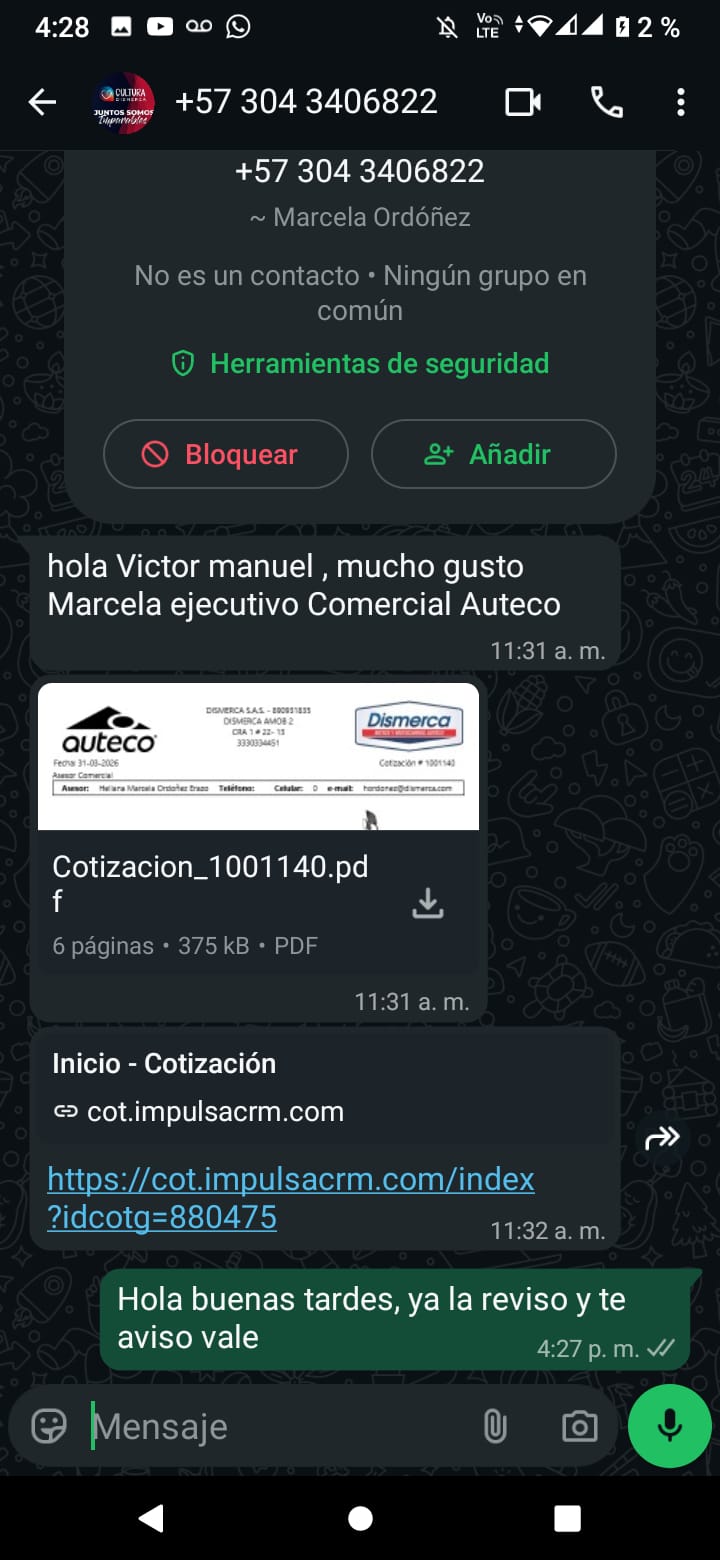Open the emoji picker
Image resolution: width=720 pixels, height=1560 pixels.
[49, 1426]
